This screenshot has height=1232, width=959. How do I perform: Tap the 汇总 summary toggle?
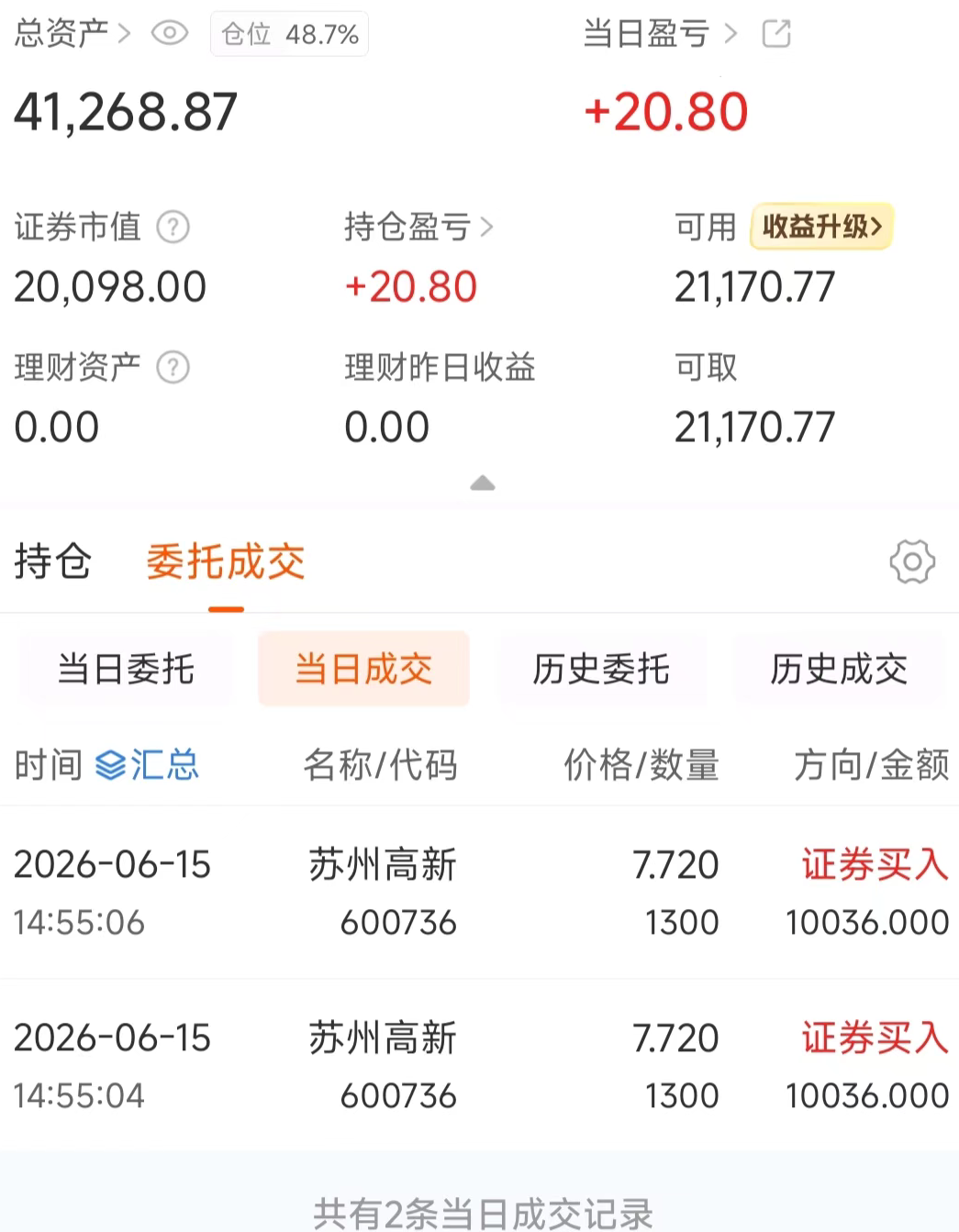(x=148, y=764)
